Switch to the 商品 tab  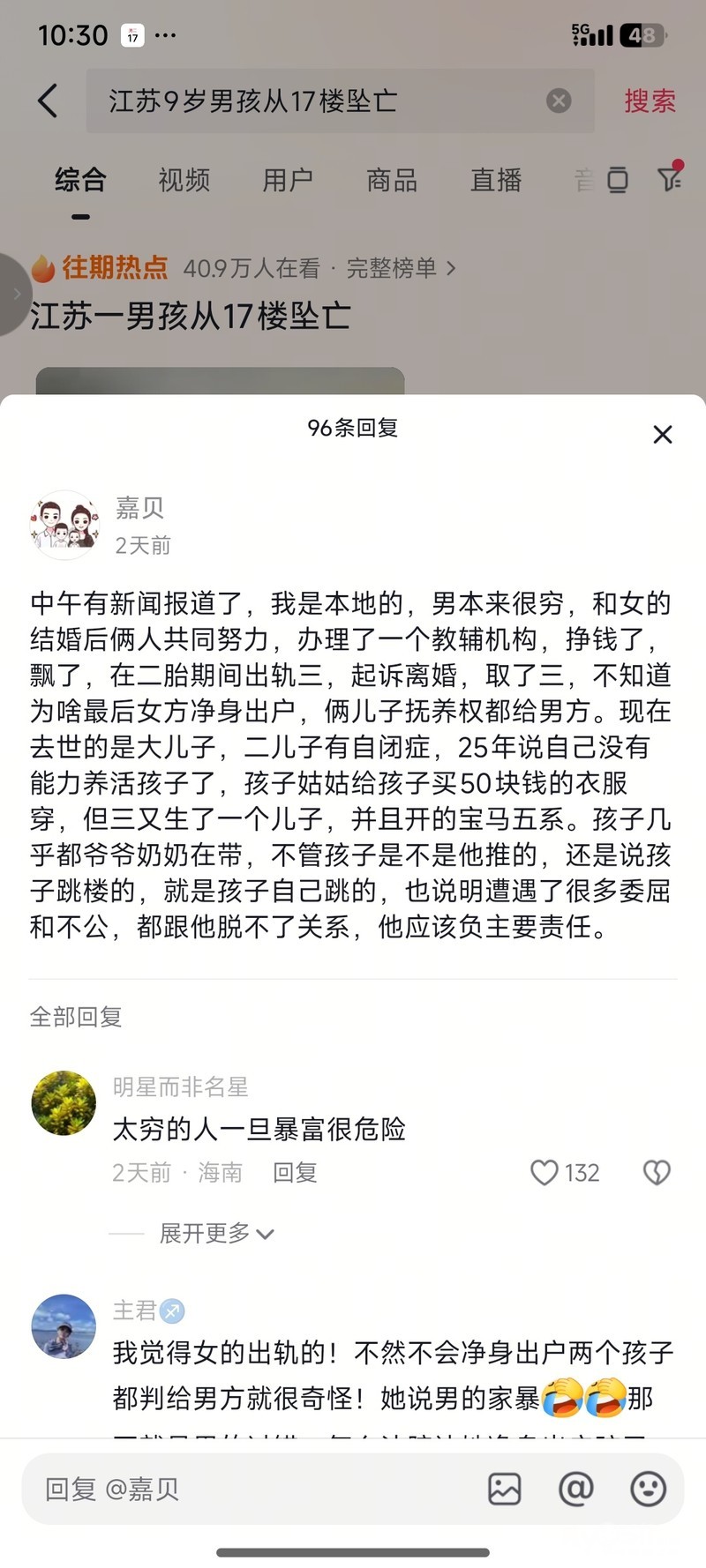(x=392, y=181)
